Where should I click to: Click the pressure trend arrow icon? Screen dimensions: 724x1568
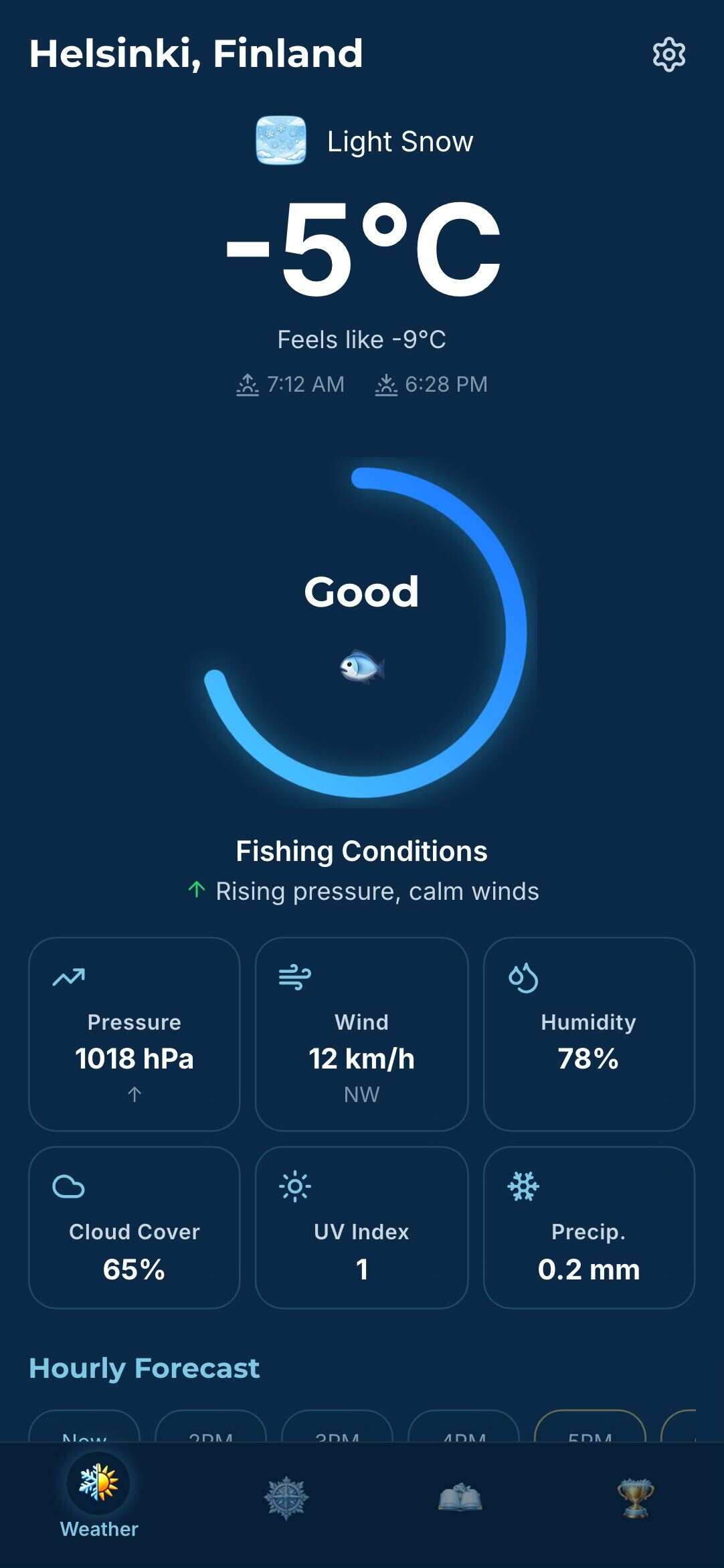(x=69, y=977)
